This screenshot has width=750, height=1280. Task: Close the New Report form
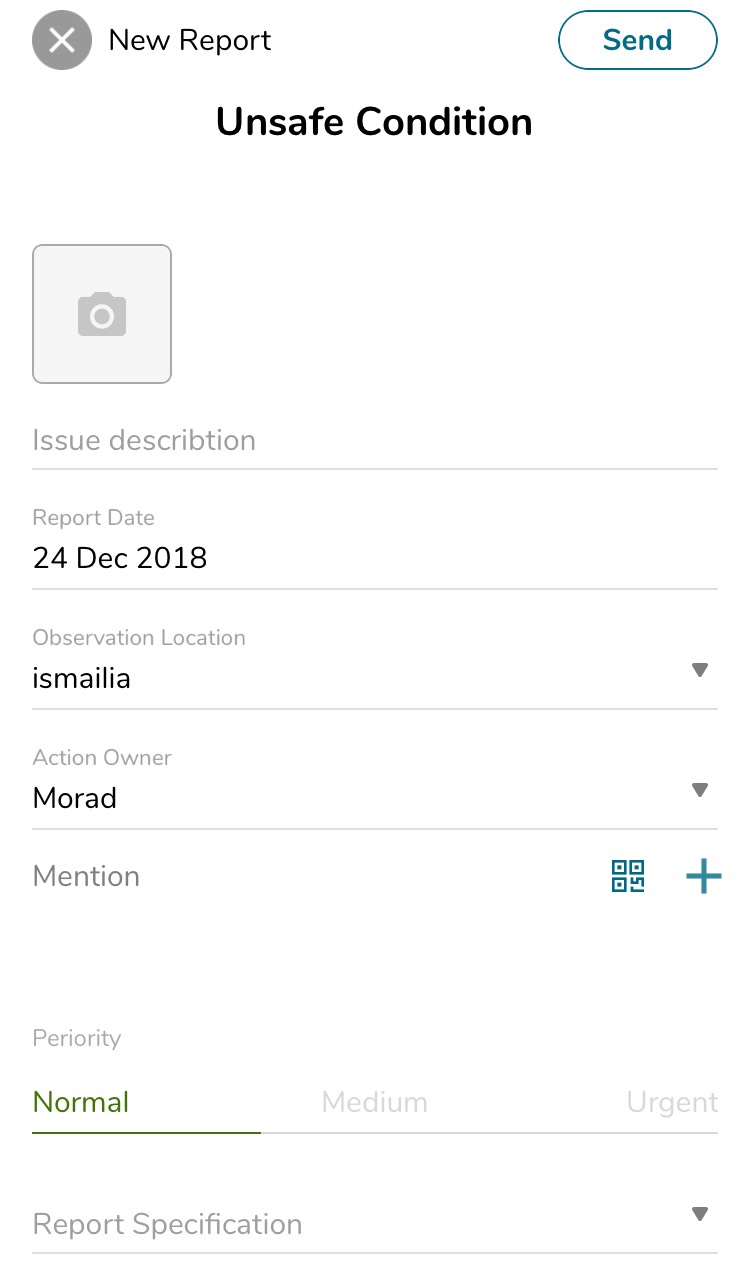(62, 41)
